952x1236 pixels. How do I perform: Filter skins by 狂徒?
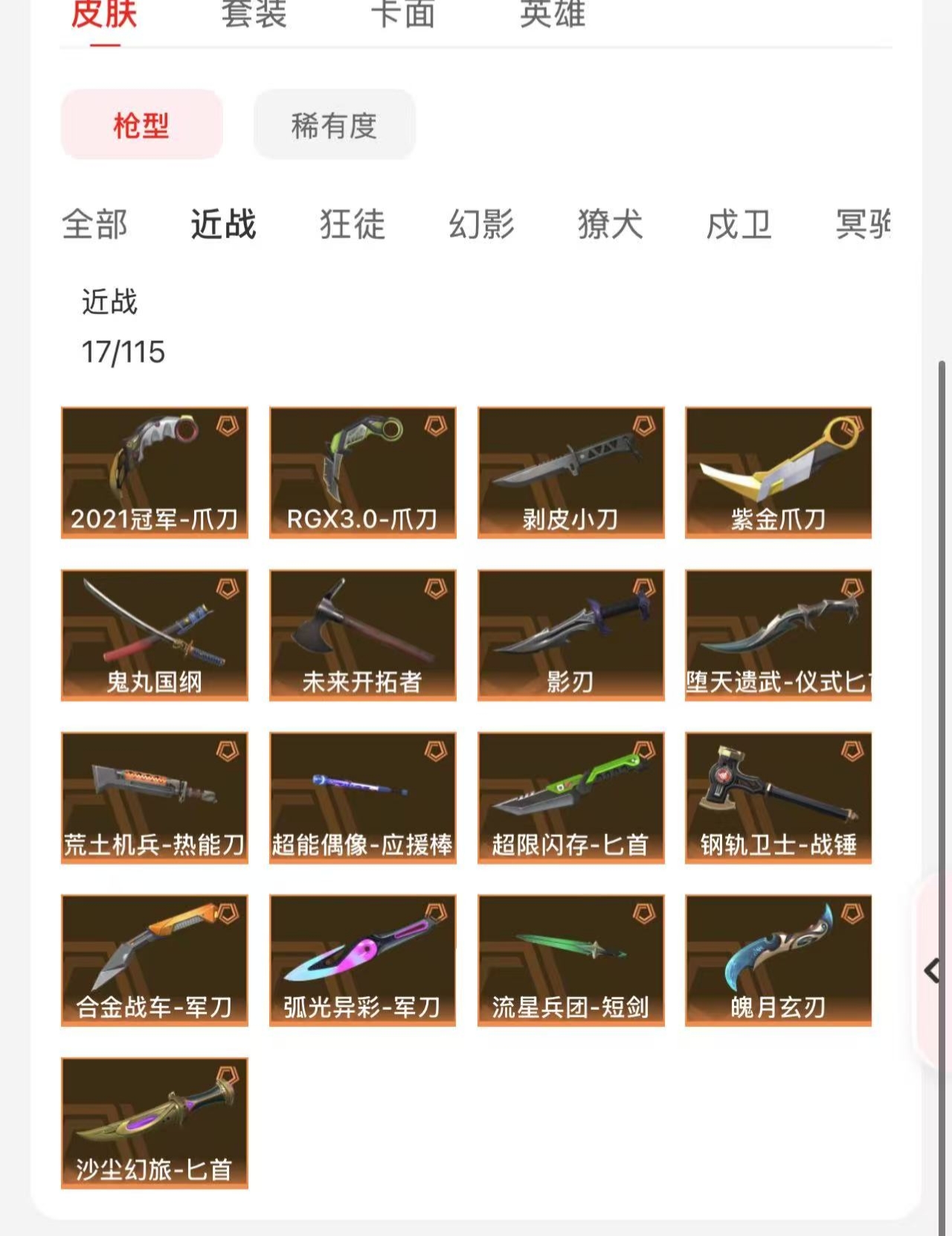click(x=353, y=224)
